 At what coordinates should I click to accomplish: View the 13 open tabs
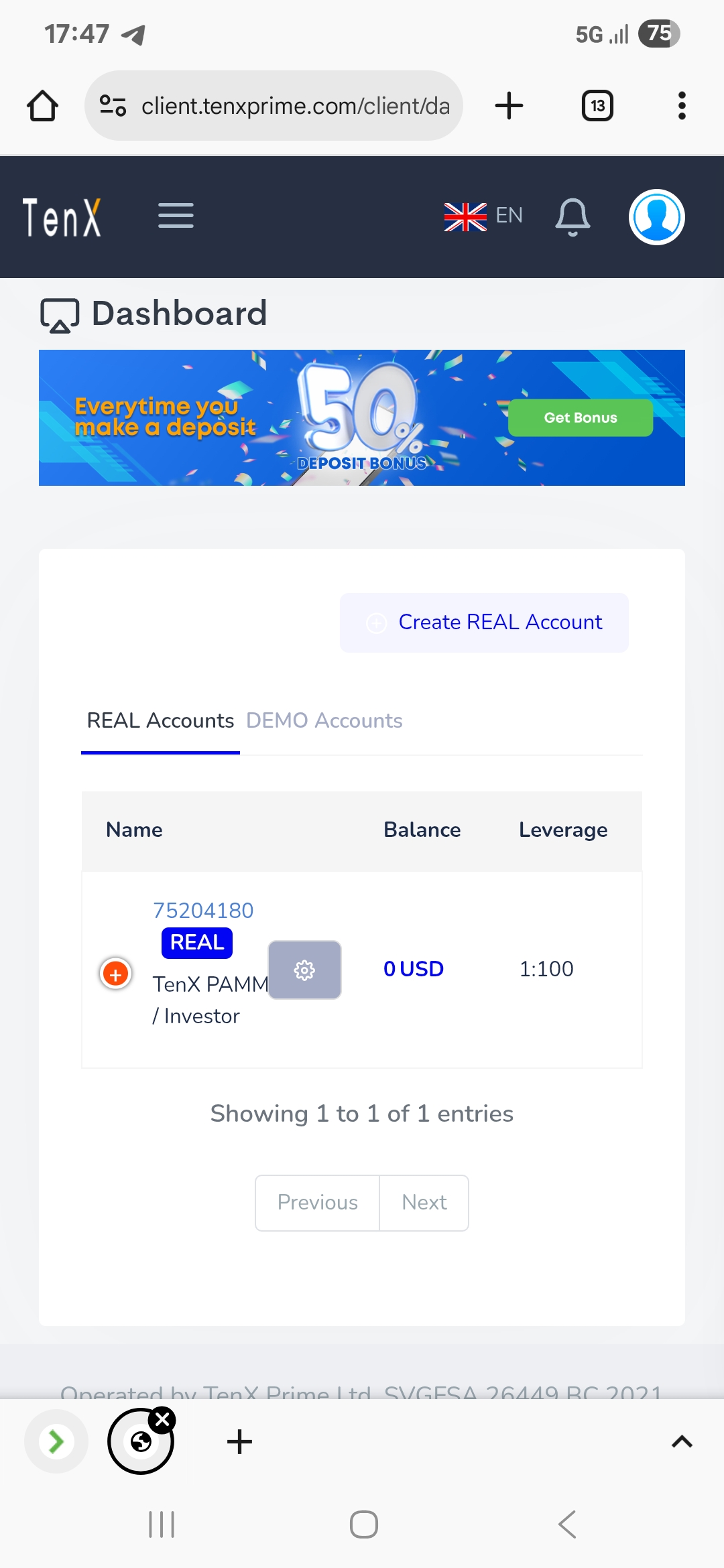[x=597, y=106]
